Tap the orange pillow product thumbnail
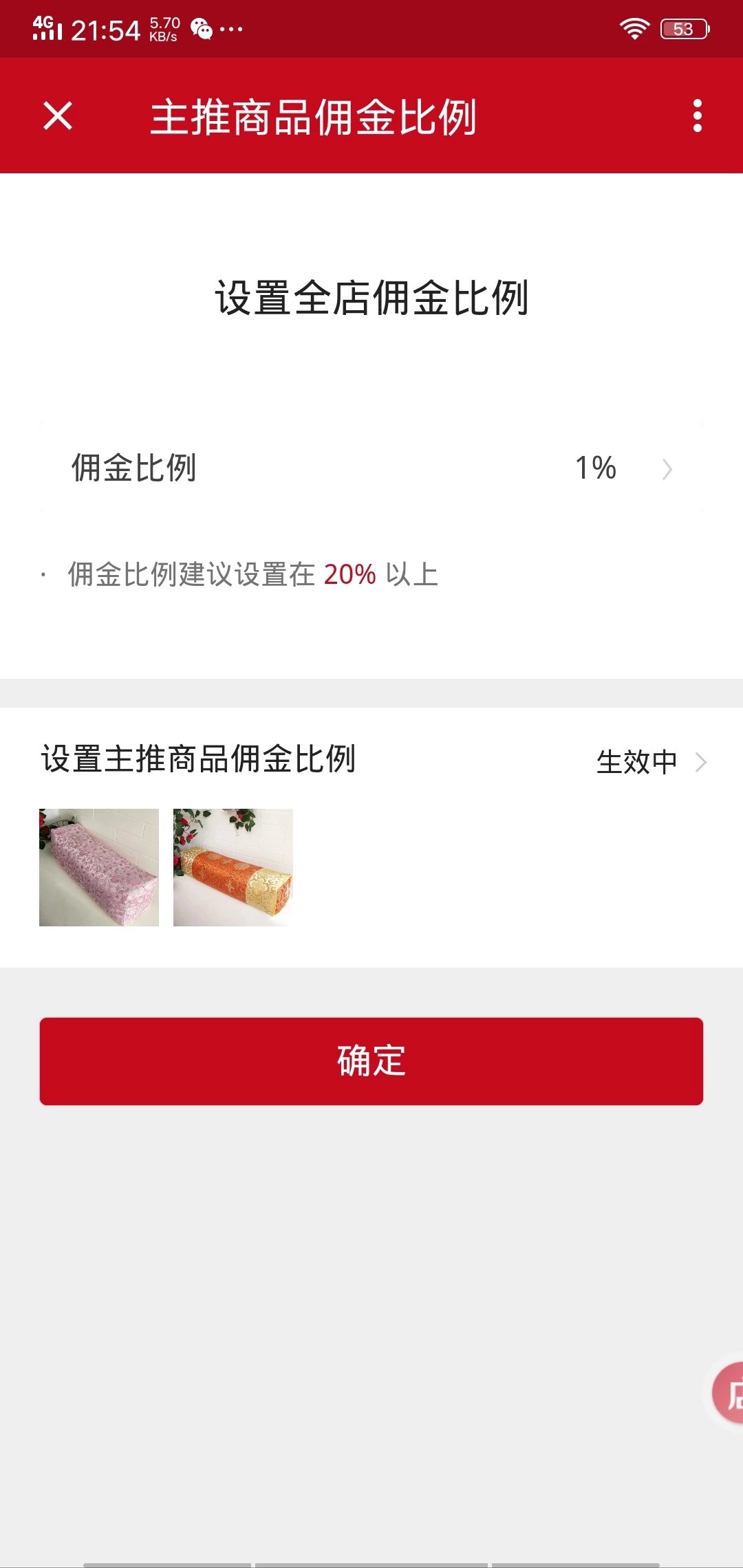This screenshot has height=1568, width=743. click(x=233, y=867)
